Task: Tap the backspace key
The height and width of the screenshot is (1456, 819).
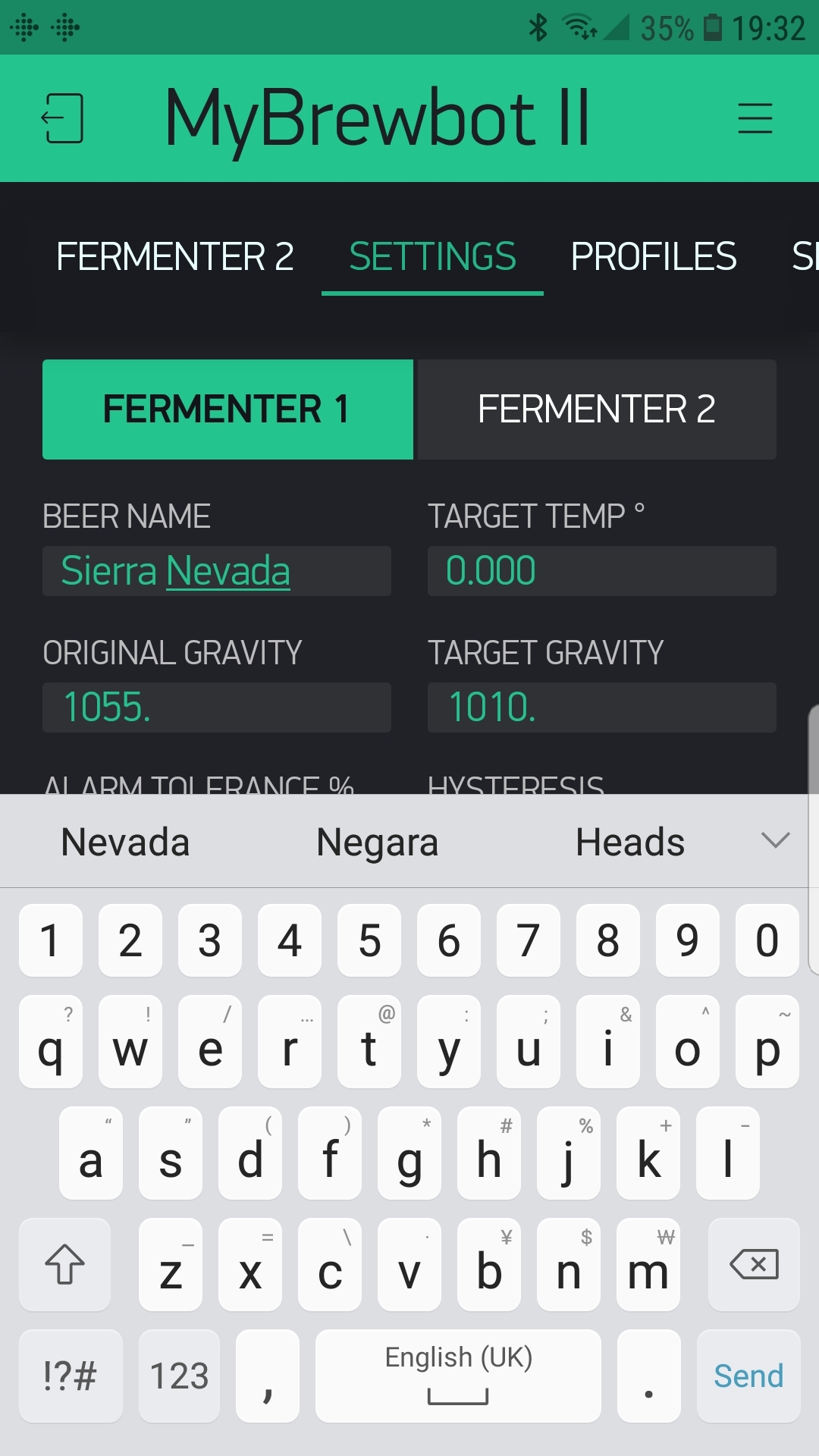Action: [754, 1264]
